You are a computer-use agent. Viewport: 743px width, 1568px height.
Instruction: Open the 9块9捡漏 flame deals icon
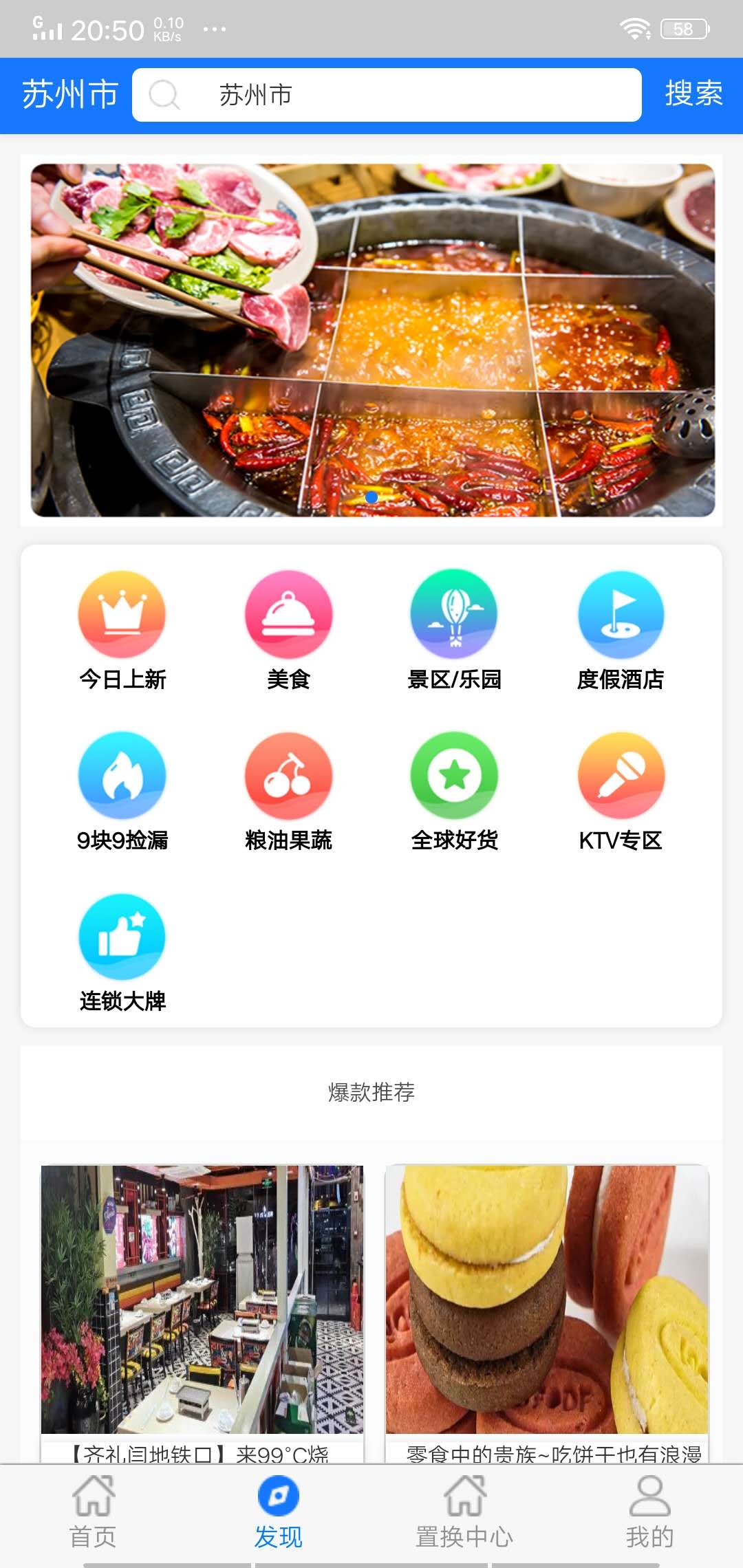122,774
